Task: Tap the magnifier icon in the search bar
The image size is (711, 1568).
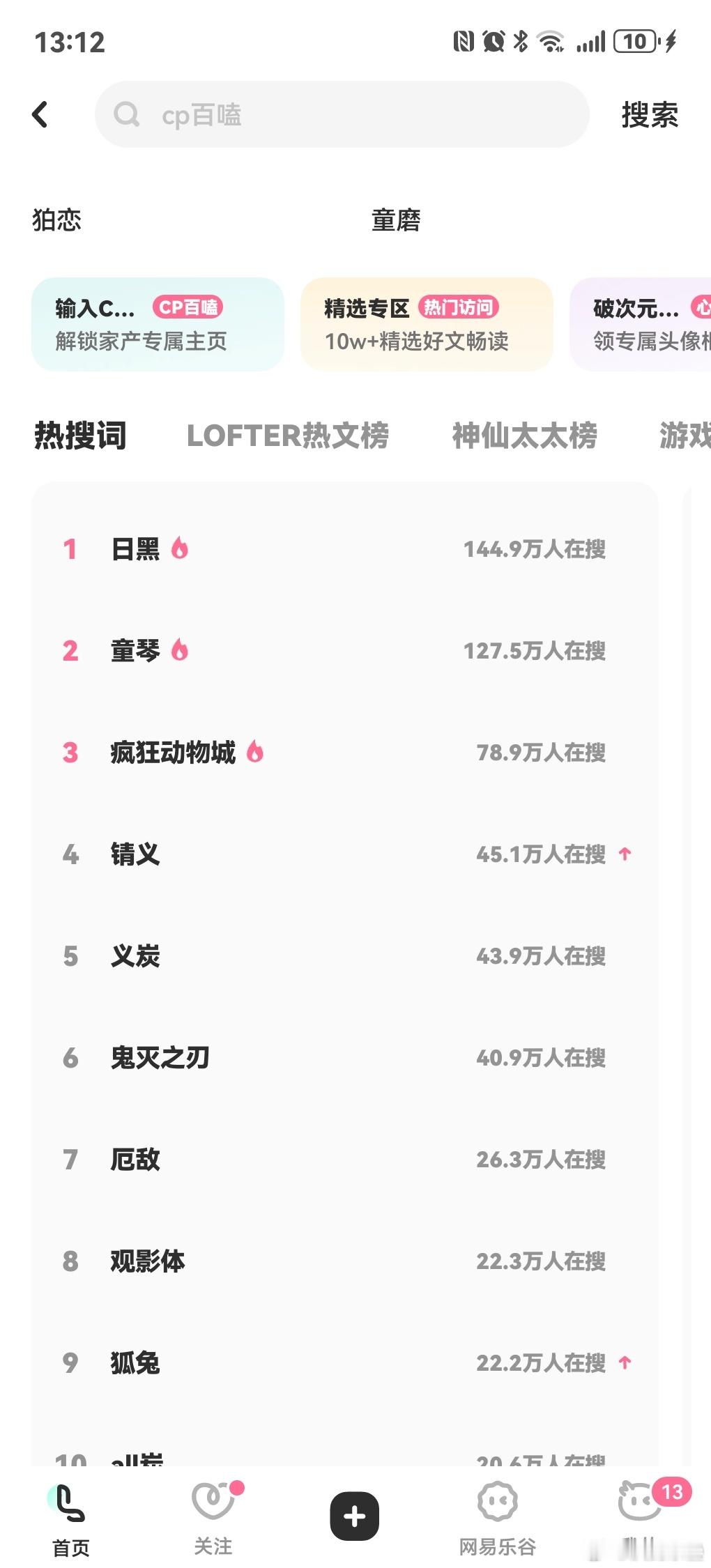Action: point(127,115)
